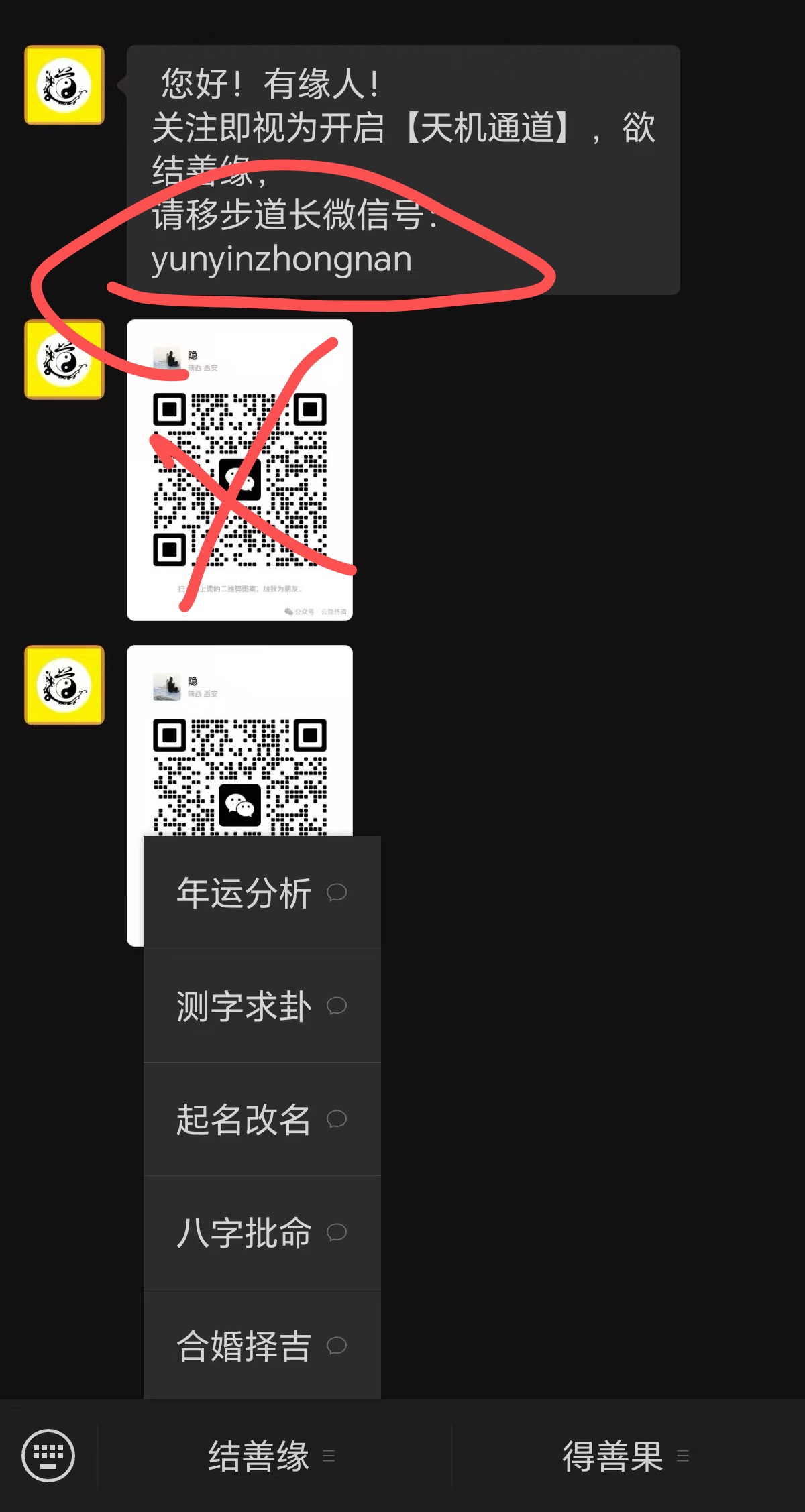View the first QR code image message
This screenshot has width=805, height=1512.
[x=239, y=469]
